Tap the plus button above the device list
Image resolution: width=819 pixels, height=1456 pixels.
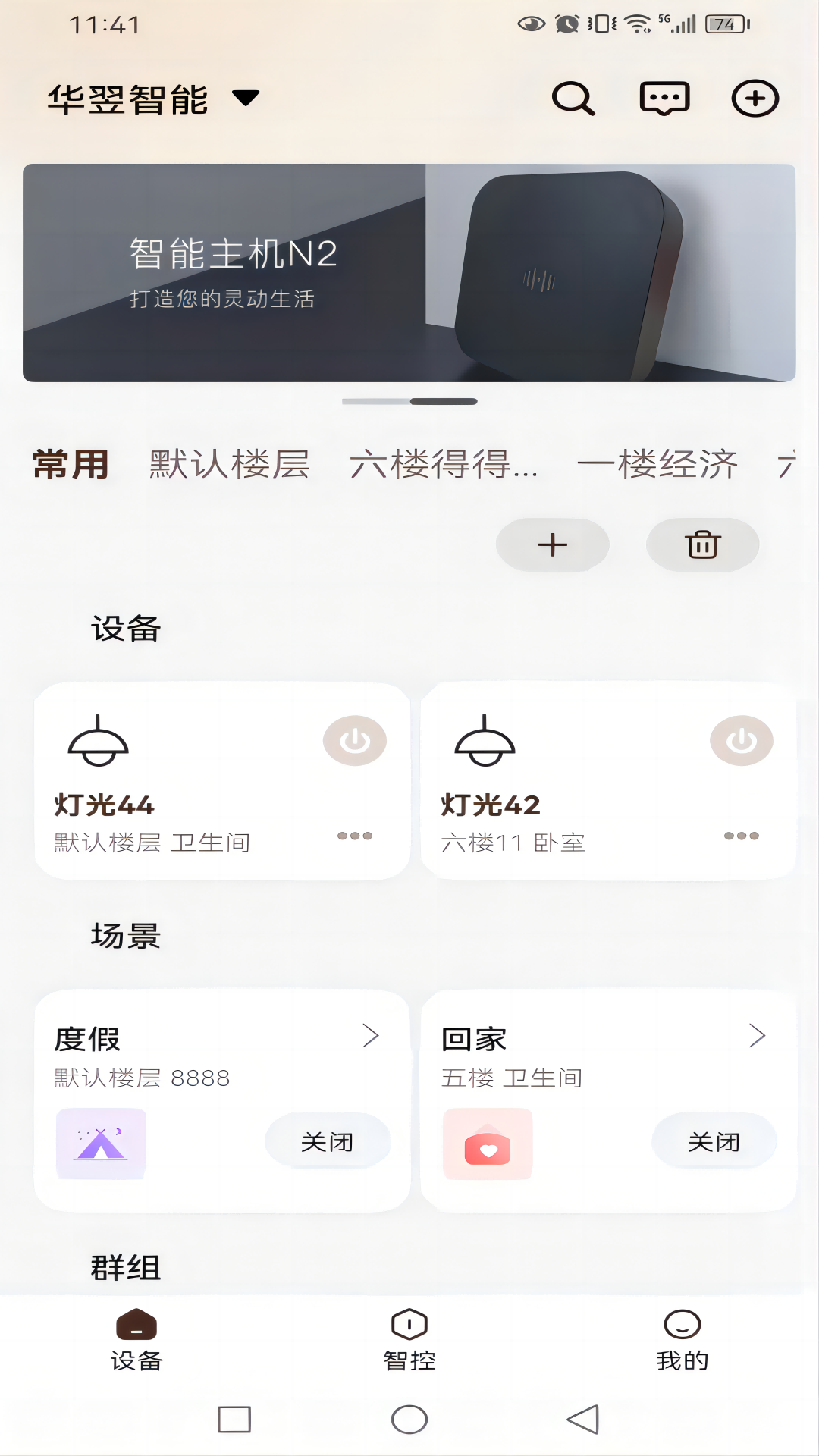click(x=553, y=544)
